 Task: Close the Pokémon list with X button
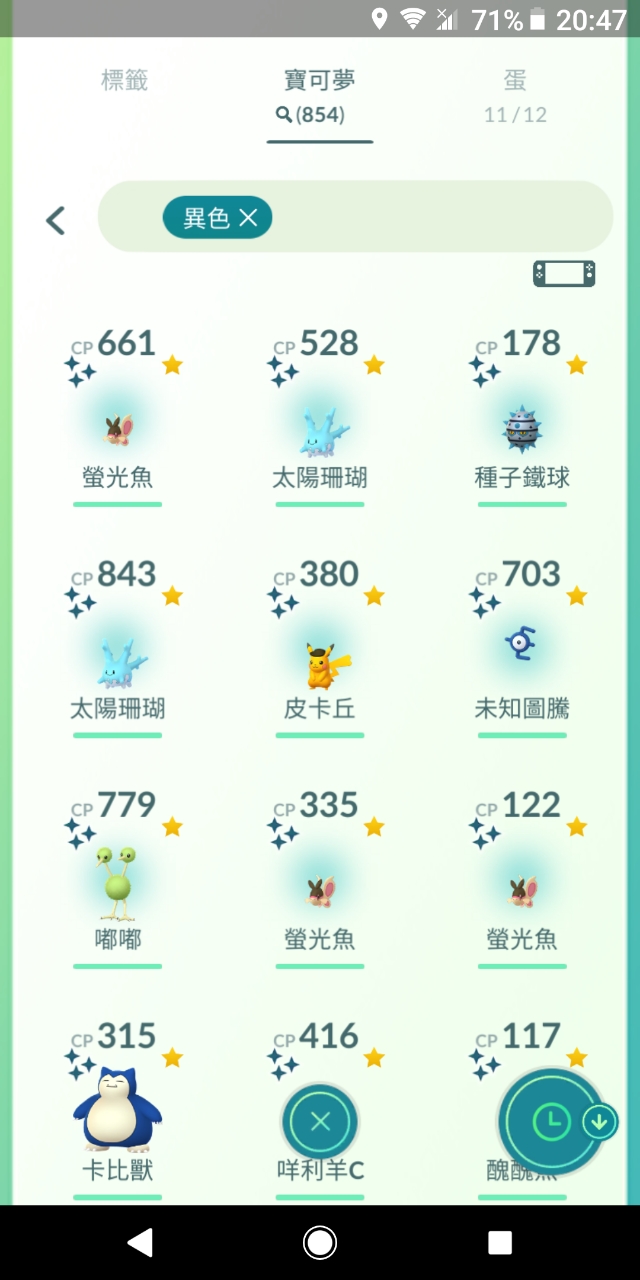(320, 1122)
